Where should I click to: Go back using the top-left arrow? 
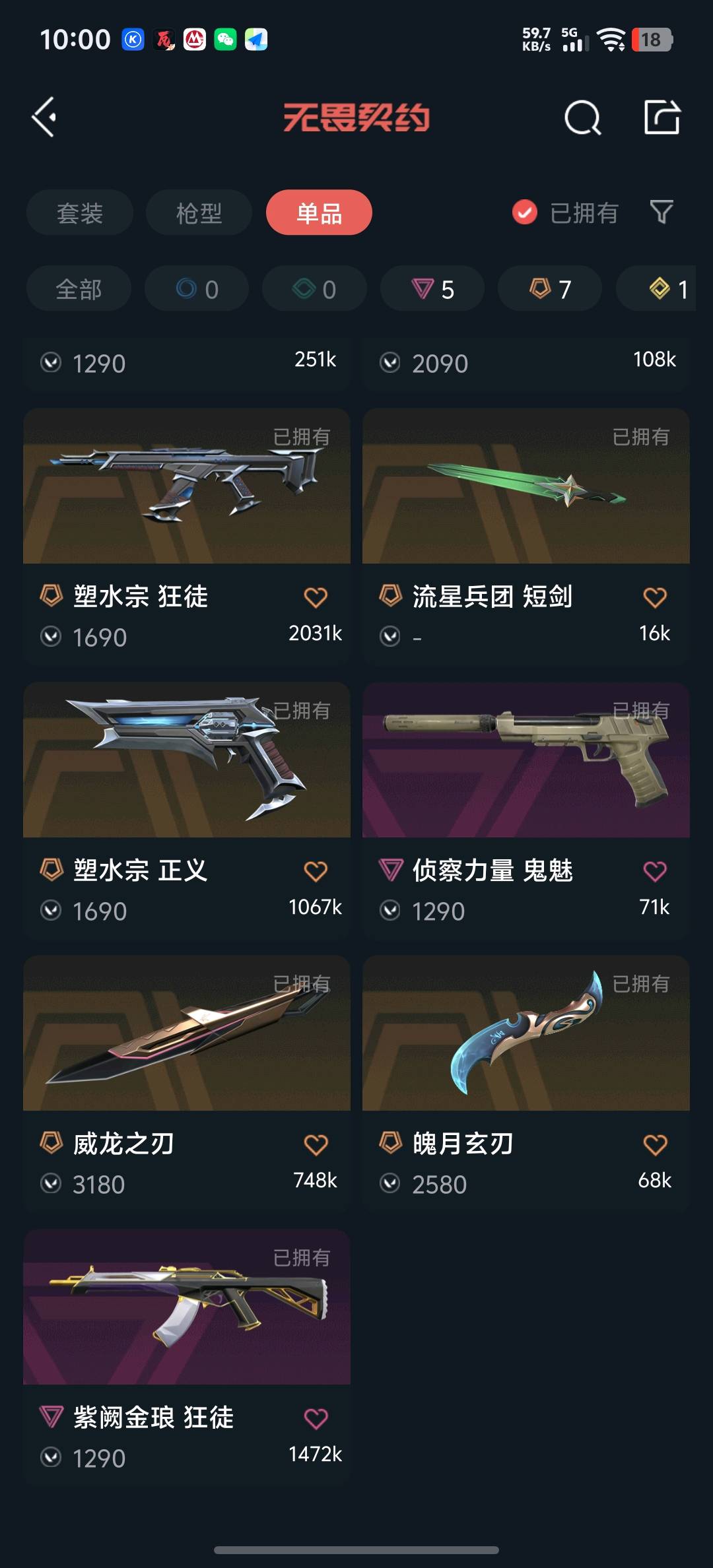pos(45,117)
